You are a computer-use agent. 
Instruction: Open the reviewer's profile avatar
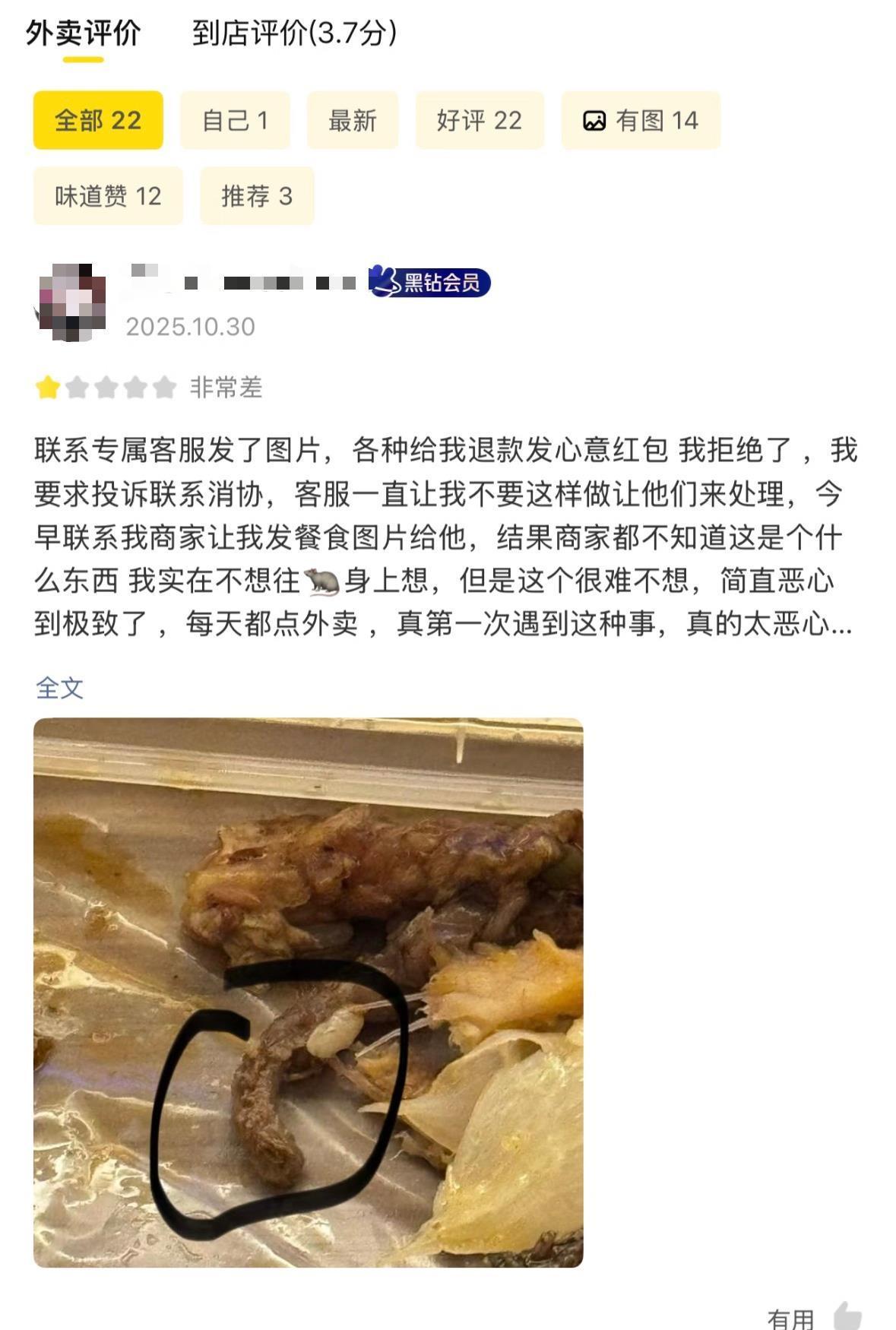(x=71, y=302)
